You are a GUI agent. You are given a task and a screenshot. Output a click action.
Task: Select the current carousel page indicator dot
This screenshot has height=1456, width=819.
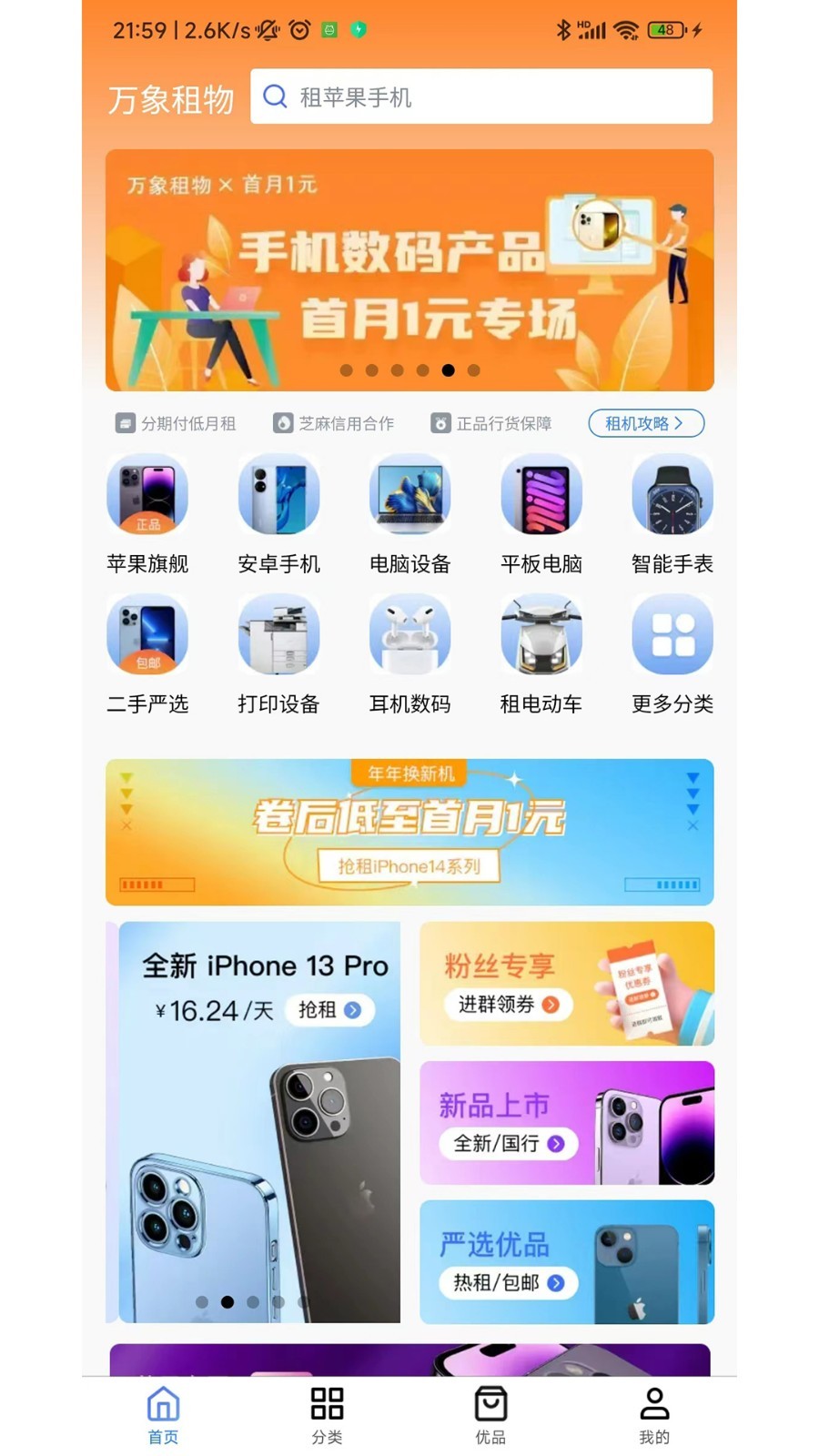pyautogui.click(x=447, y=370)
